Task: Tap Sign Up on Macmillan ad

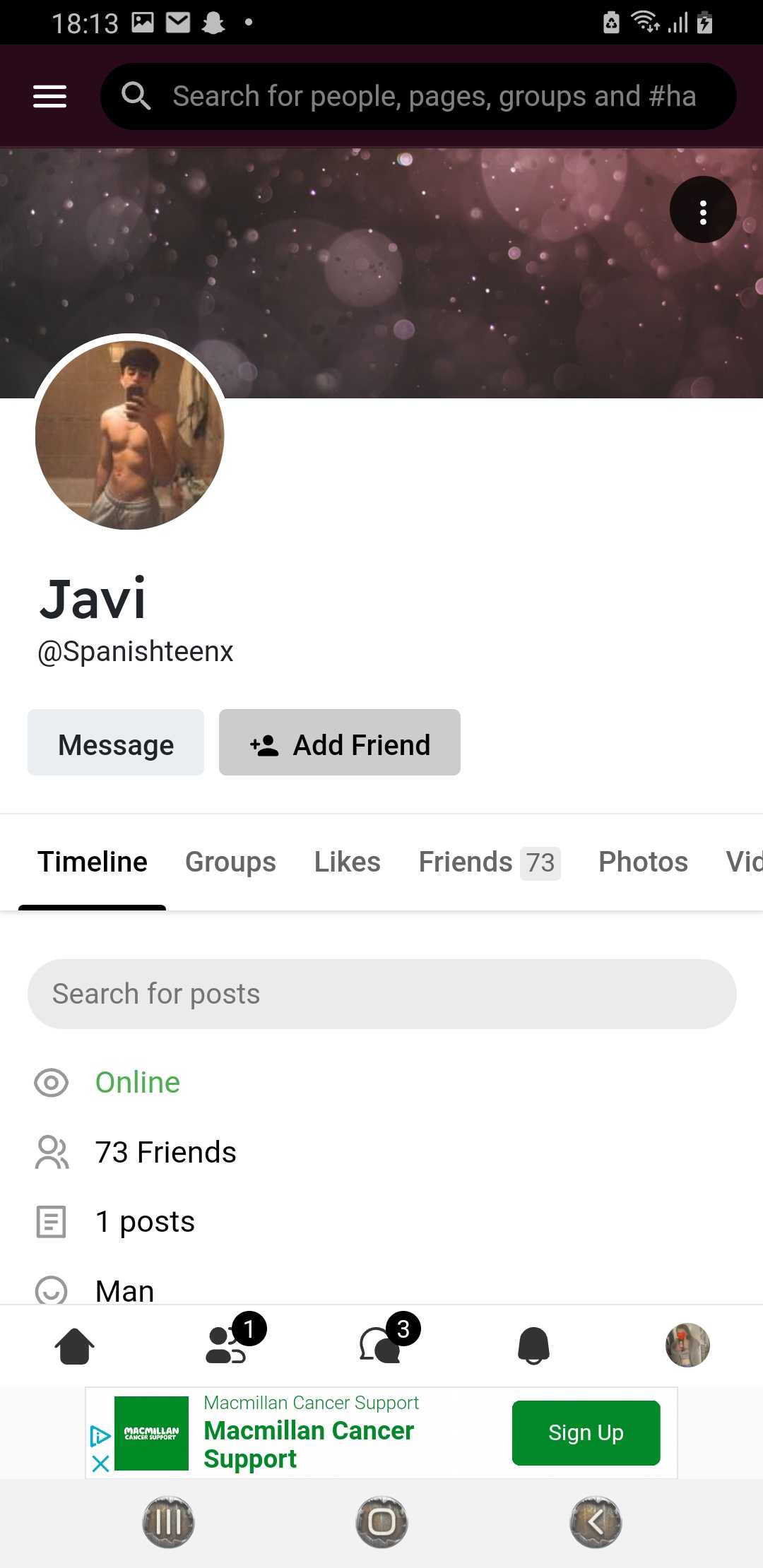Action: [586, 1433]
